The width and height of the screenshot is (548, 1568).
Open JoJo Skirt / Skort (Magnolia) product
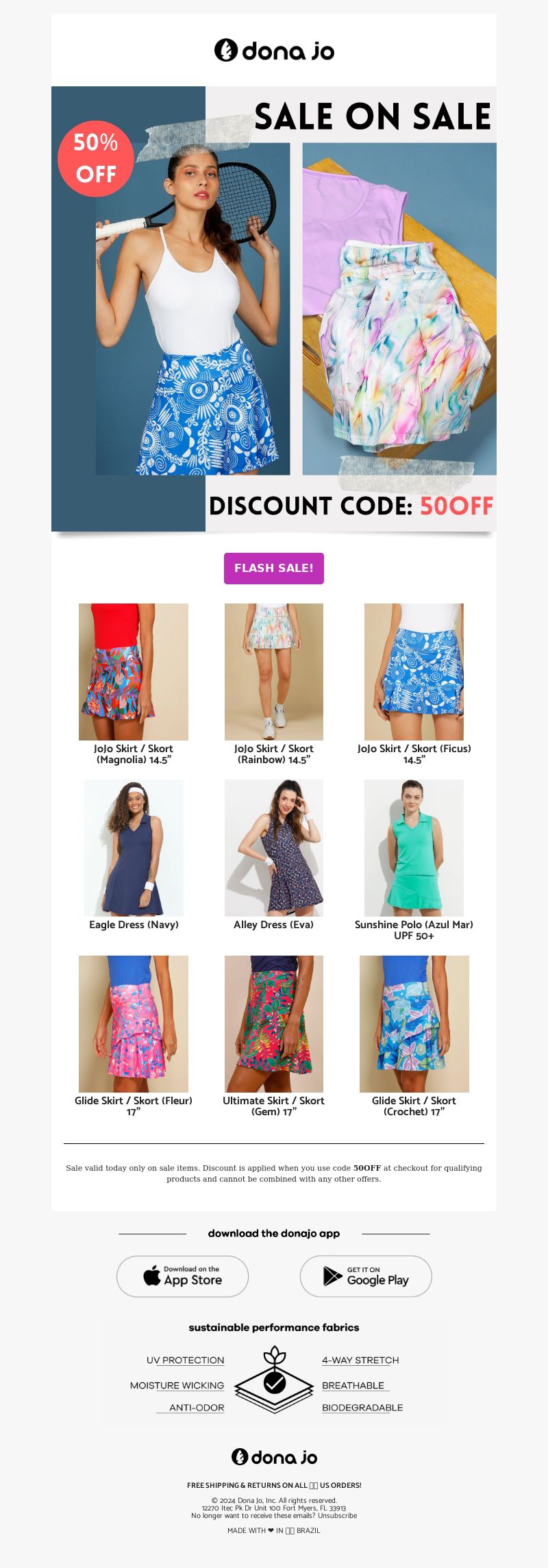tap(134, 671)
